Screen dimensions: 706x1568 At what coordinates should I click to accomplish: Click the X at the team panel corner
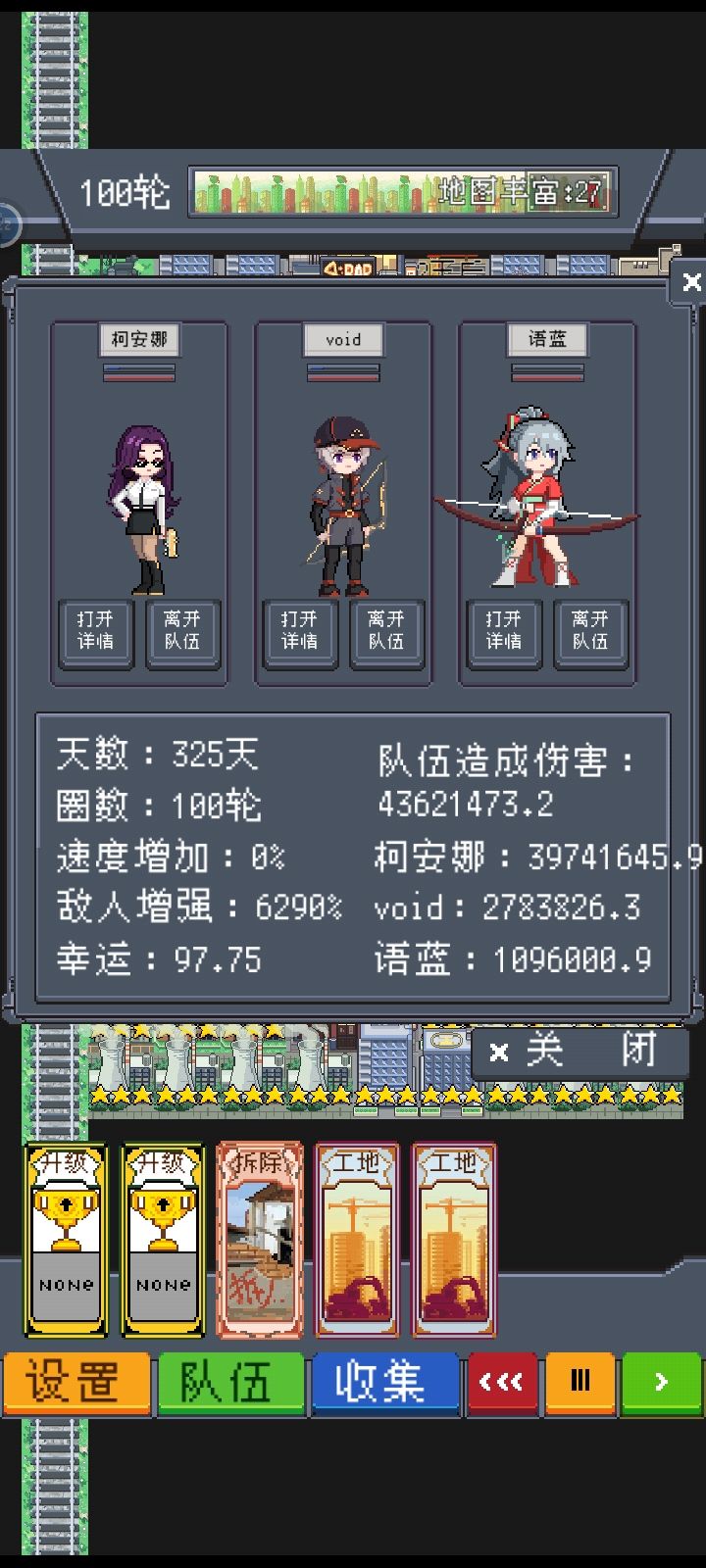pos(689,282)
